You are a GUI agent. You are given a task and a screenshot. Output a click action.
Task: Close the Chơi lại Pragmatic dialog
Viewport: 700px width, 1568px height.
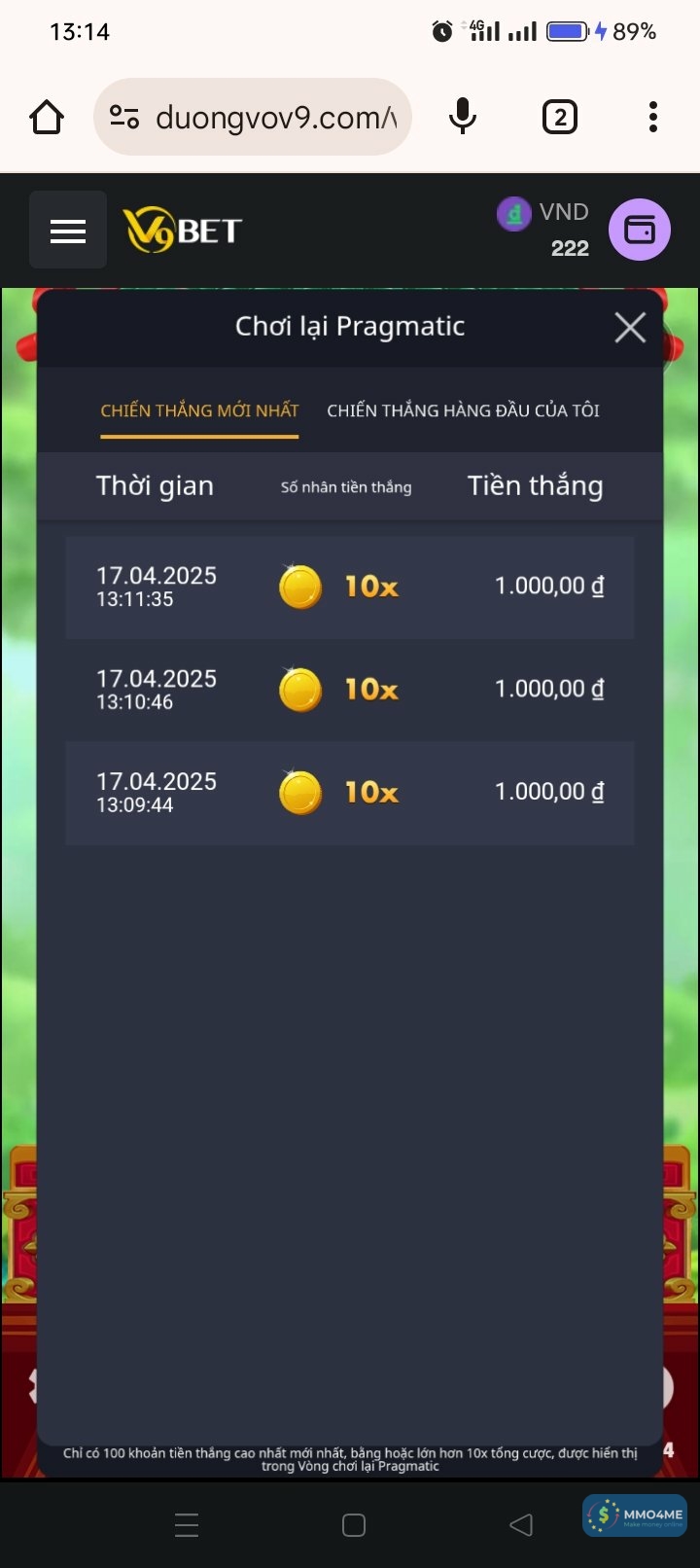click(x=630, y=328)
